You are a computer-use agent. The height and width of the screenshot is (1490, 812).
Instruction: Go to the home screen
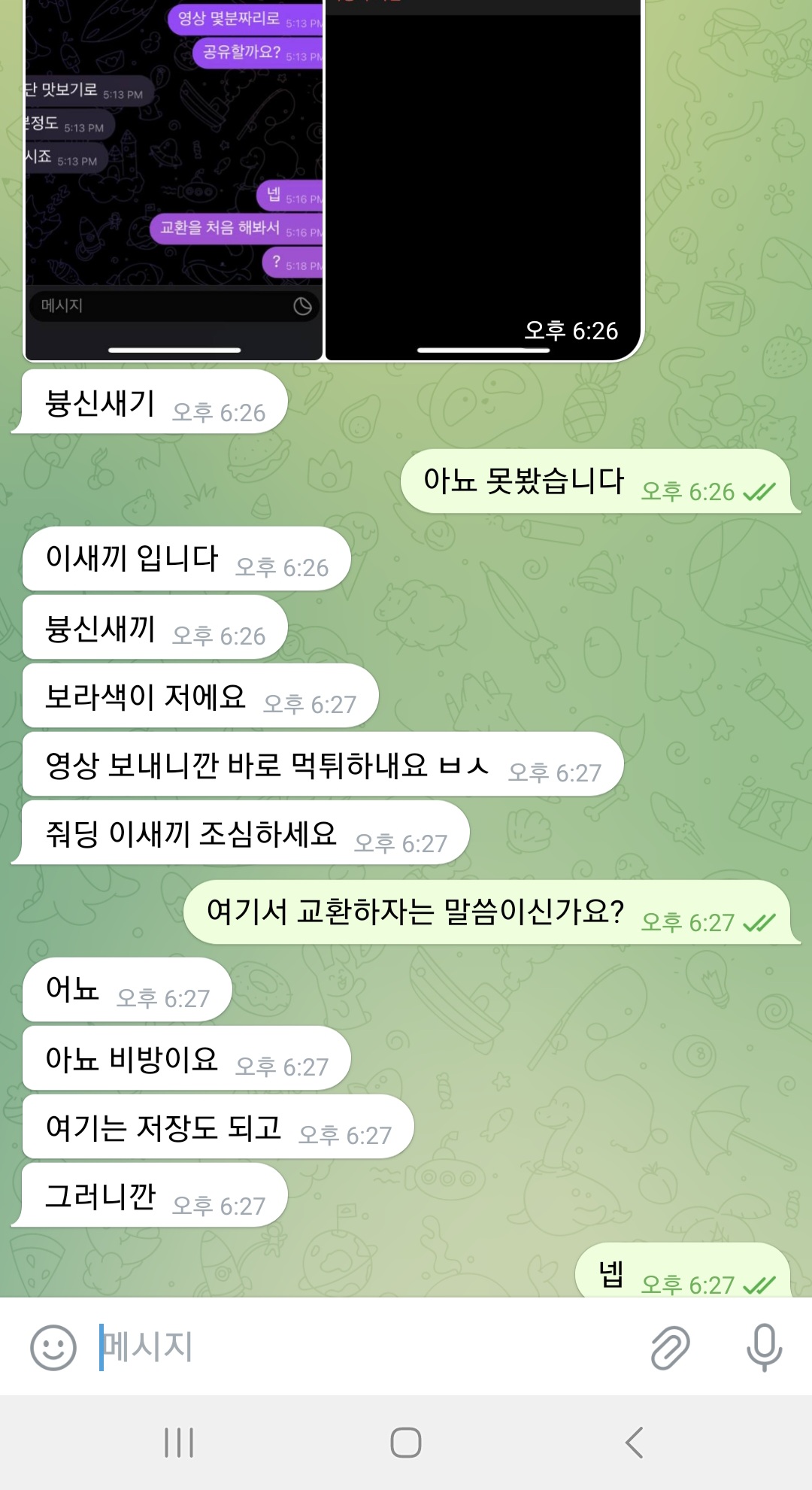click(x=406, y=1443)
